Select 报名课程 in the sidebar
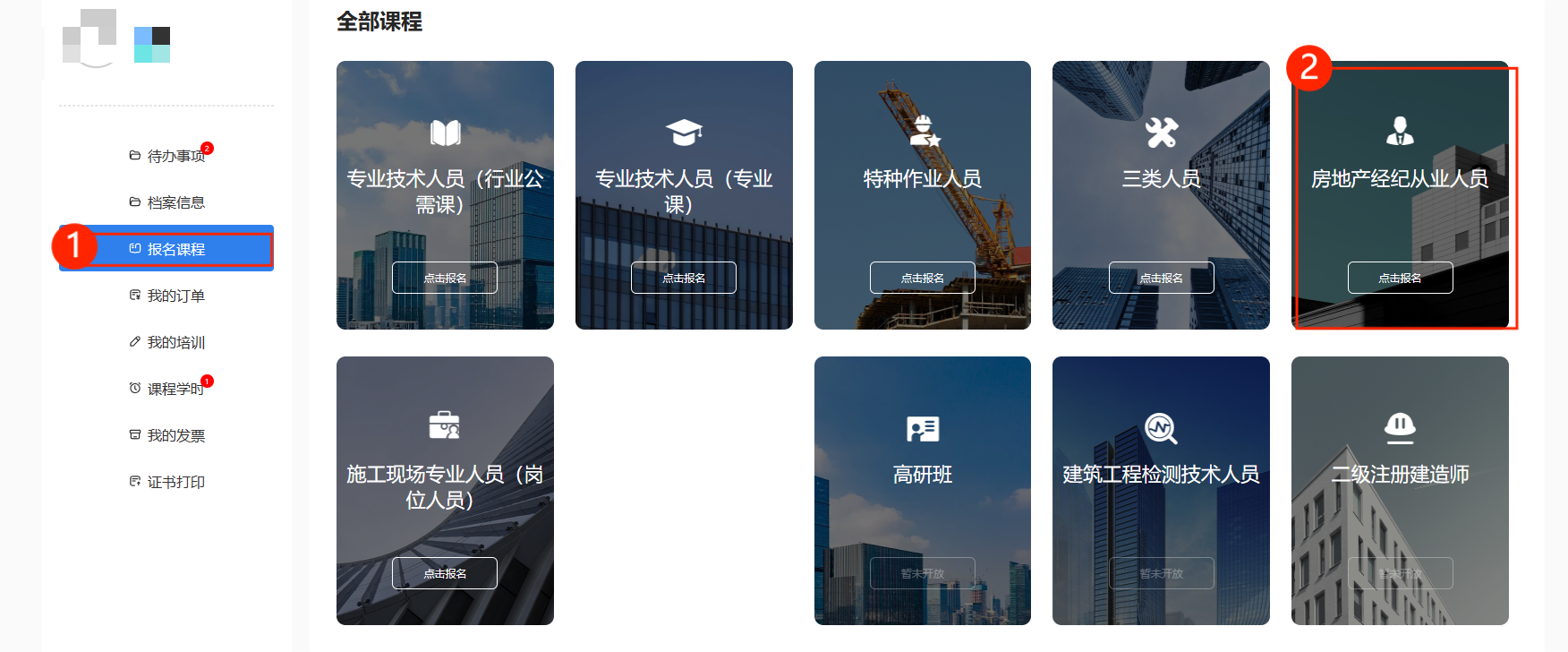This screenshot has width=1568, height=652. point(175,249)
